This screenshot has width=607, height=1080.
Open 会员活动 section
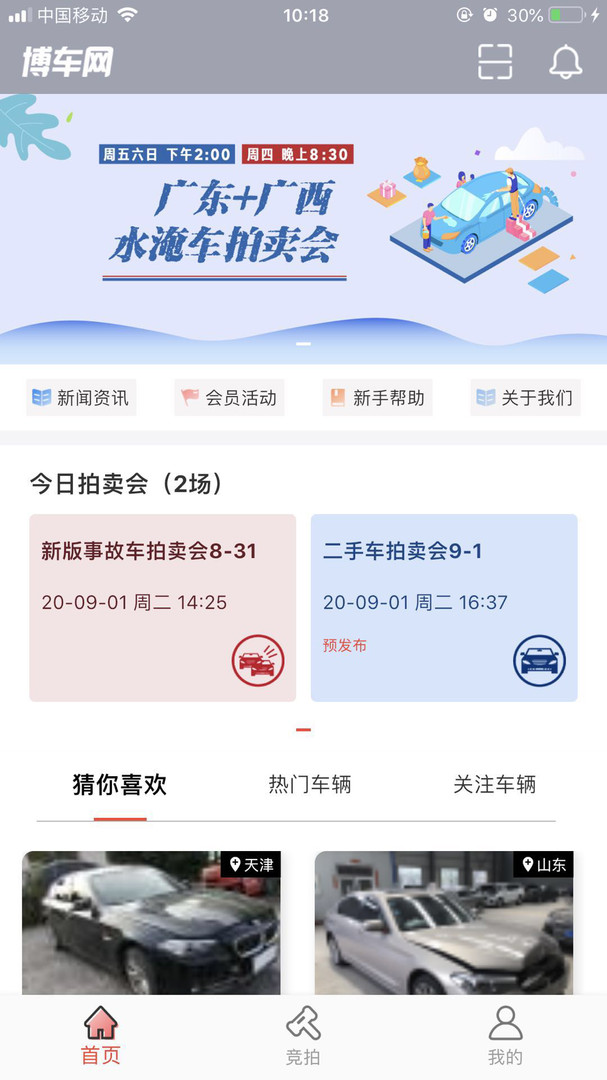coord(229,398)
